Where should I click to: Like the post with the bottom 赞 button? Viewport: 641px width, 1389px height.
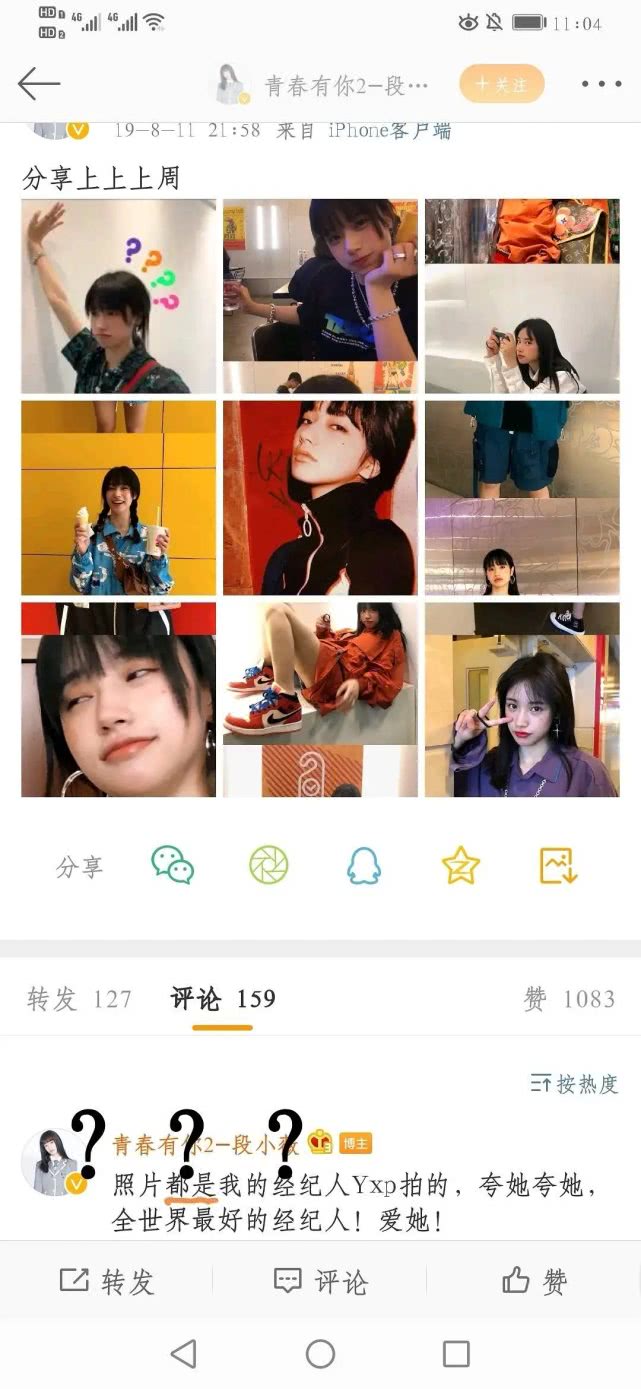(x=535, y=1281)
